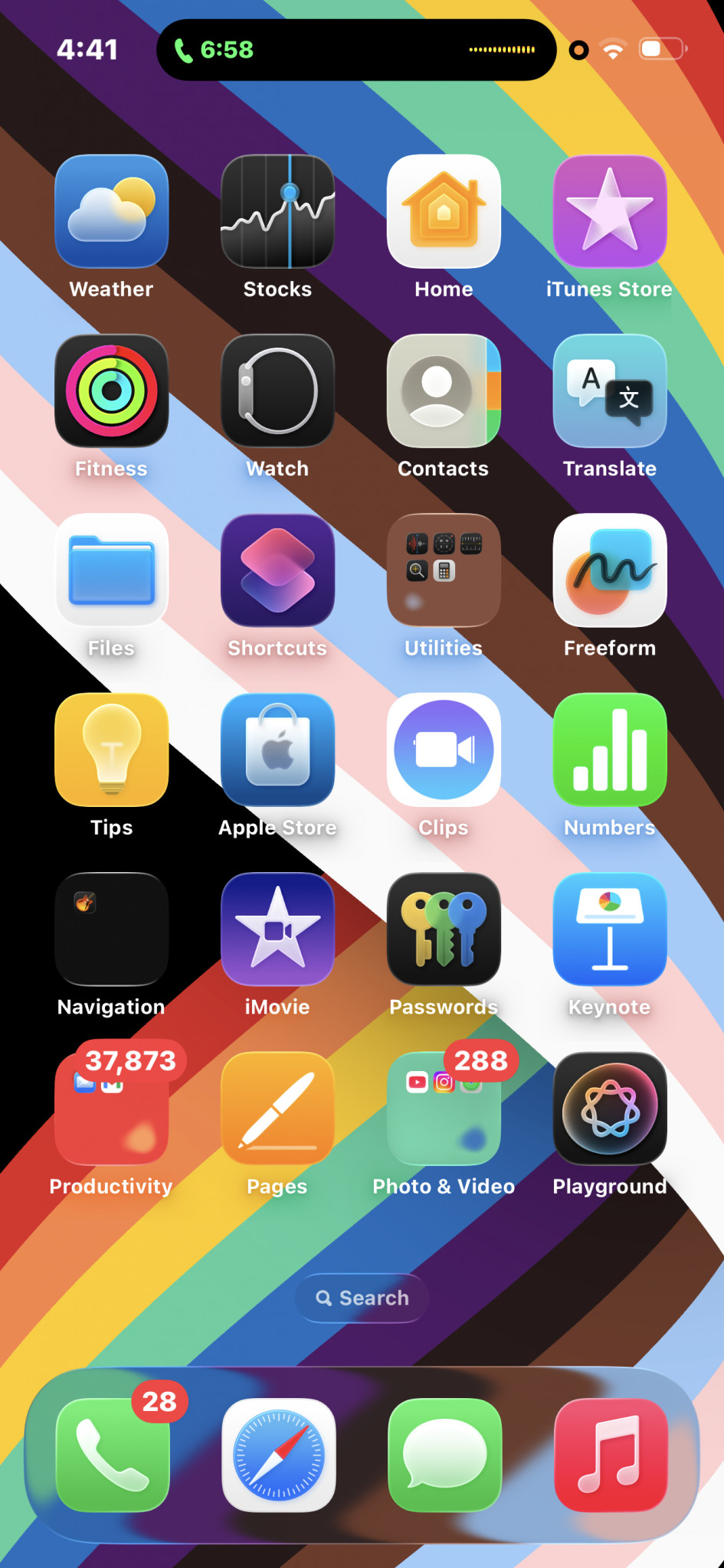724x1568 pixels.
Task: Open iTunes Store
Action: (x=610, y=212)
